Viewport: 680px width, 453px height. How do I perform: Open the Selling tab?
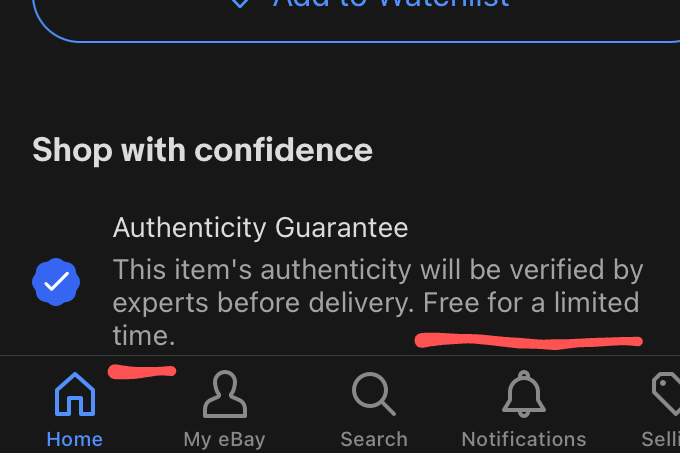[662, 410]
